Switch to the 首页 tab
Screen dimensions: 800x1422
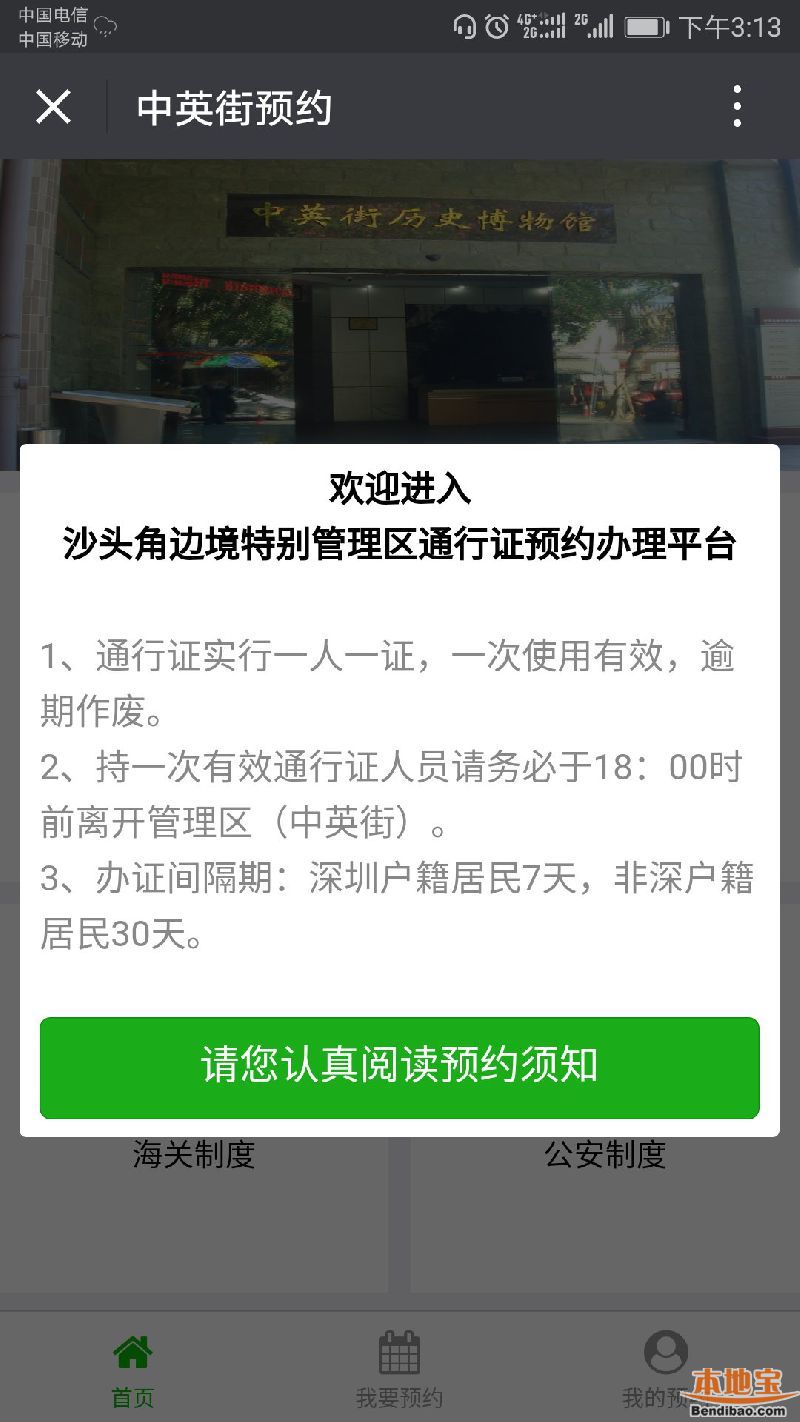tap(133, 1369)
